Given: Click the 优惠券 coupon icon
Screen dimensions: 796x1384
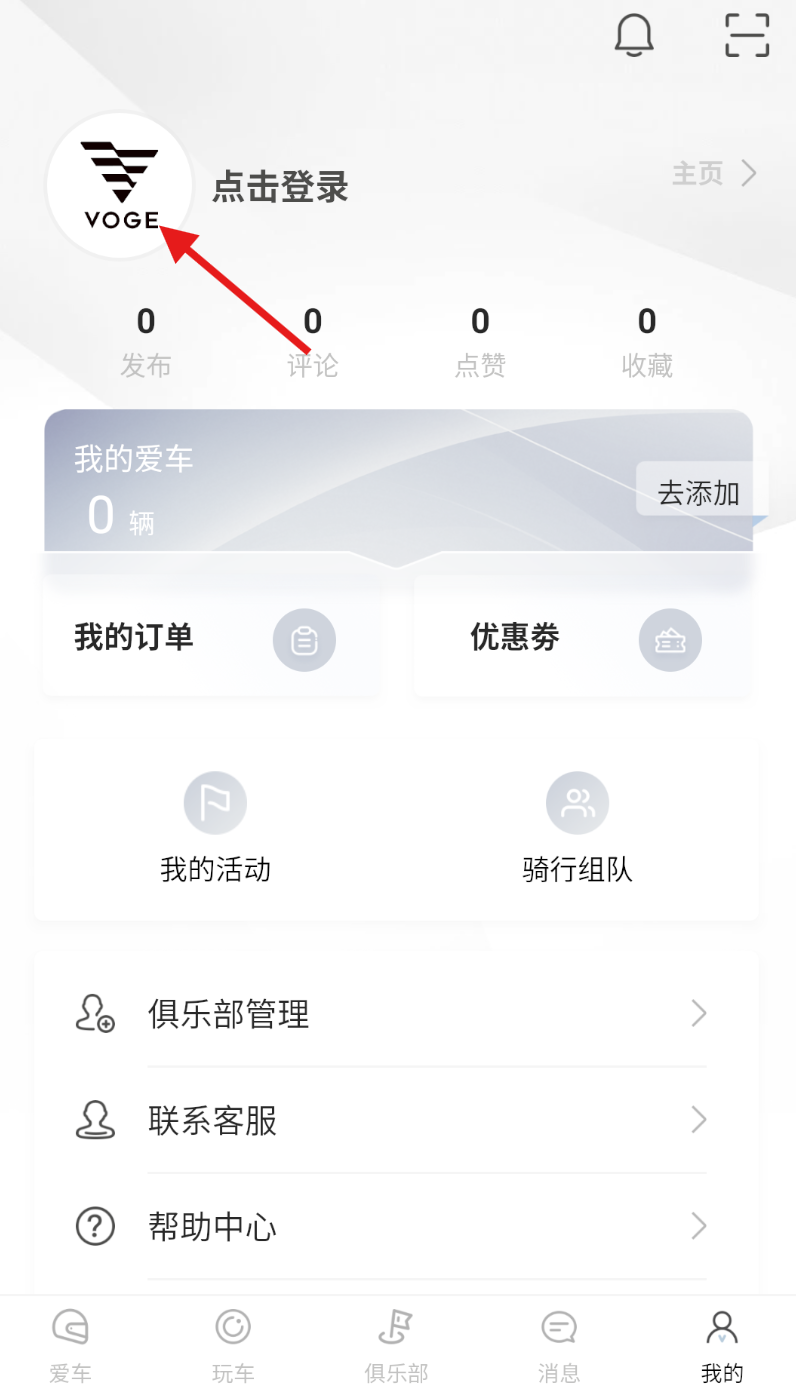Looking at the screenshot, I should [670, 640].
